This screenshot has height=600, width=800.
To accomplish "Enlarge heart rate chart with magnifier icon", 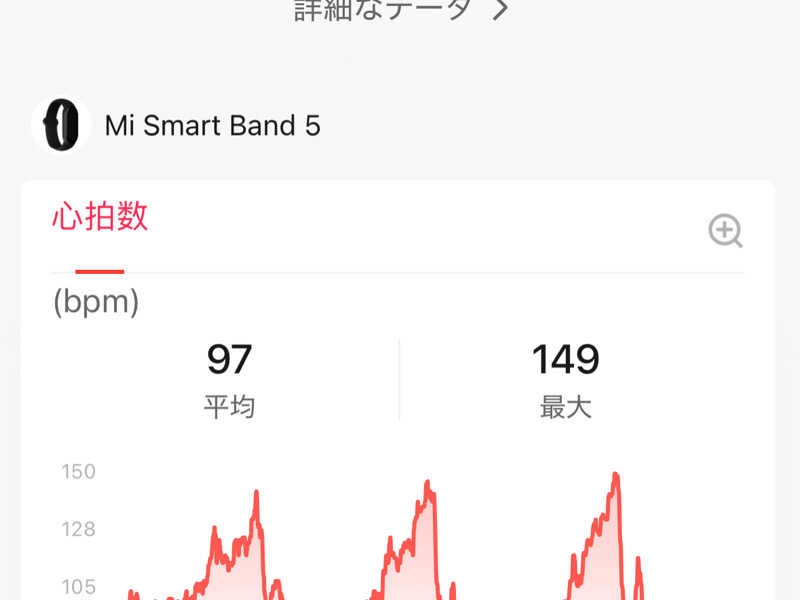I will (725, 231).
